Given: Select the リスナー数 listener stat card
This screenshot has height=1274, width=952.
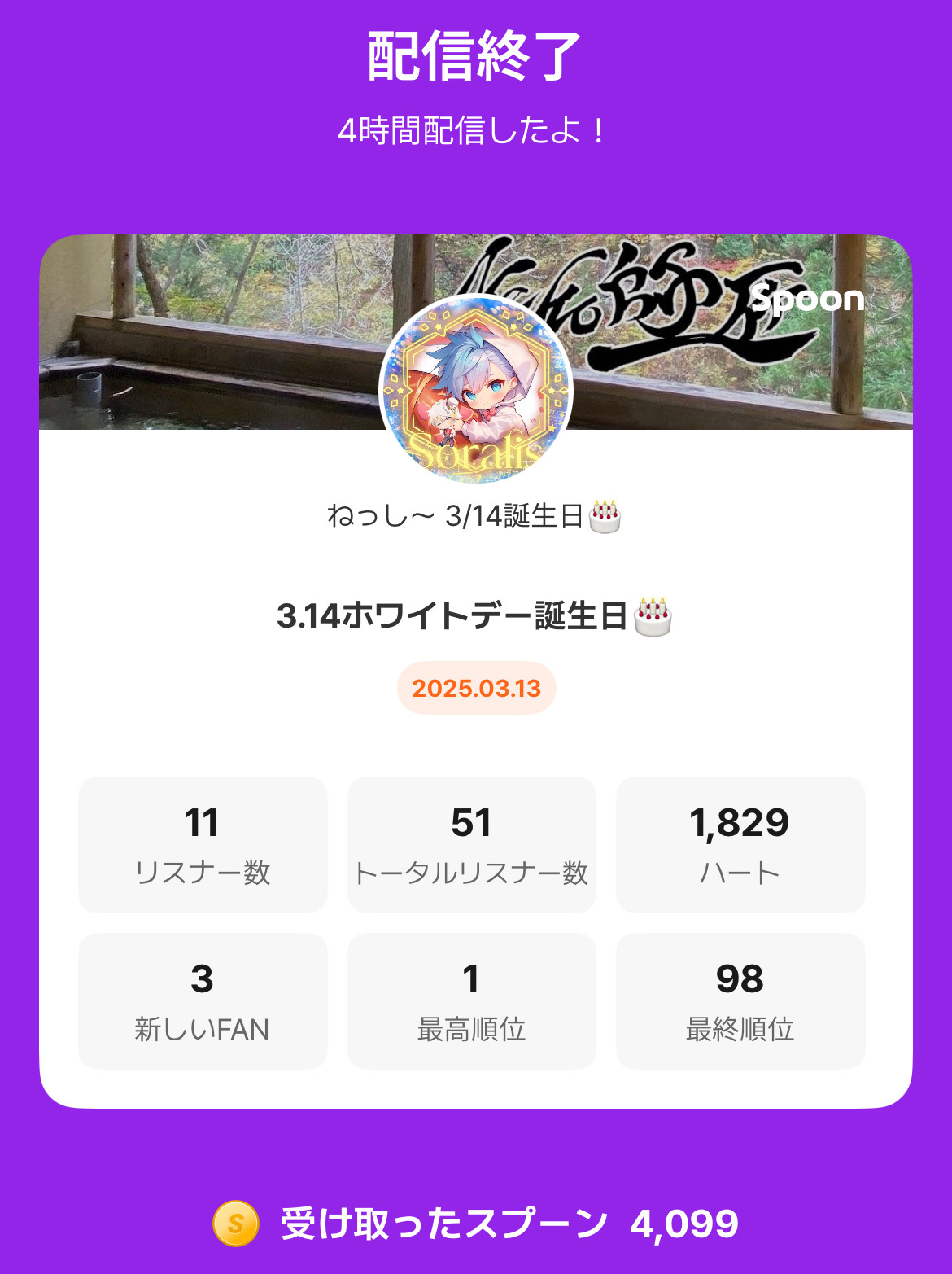Looking at the screenshot, I should pyautogui.click(x=202, y=843).
